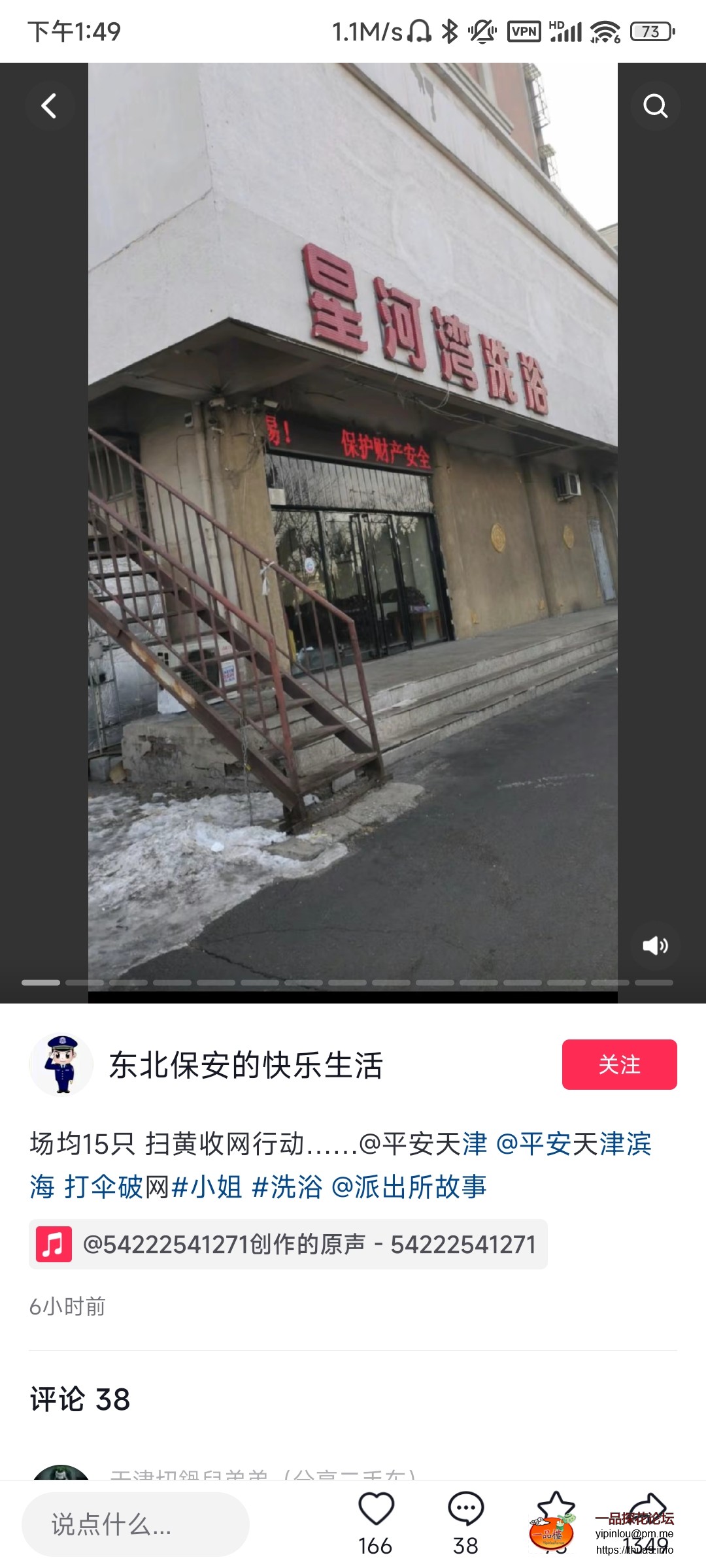The height and width of the screenshot is (1568, 706).
Task: Open the #小姐 hashtag
Action: (207, 1186)
